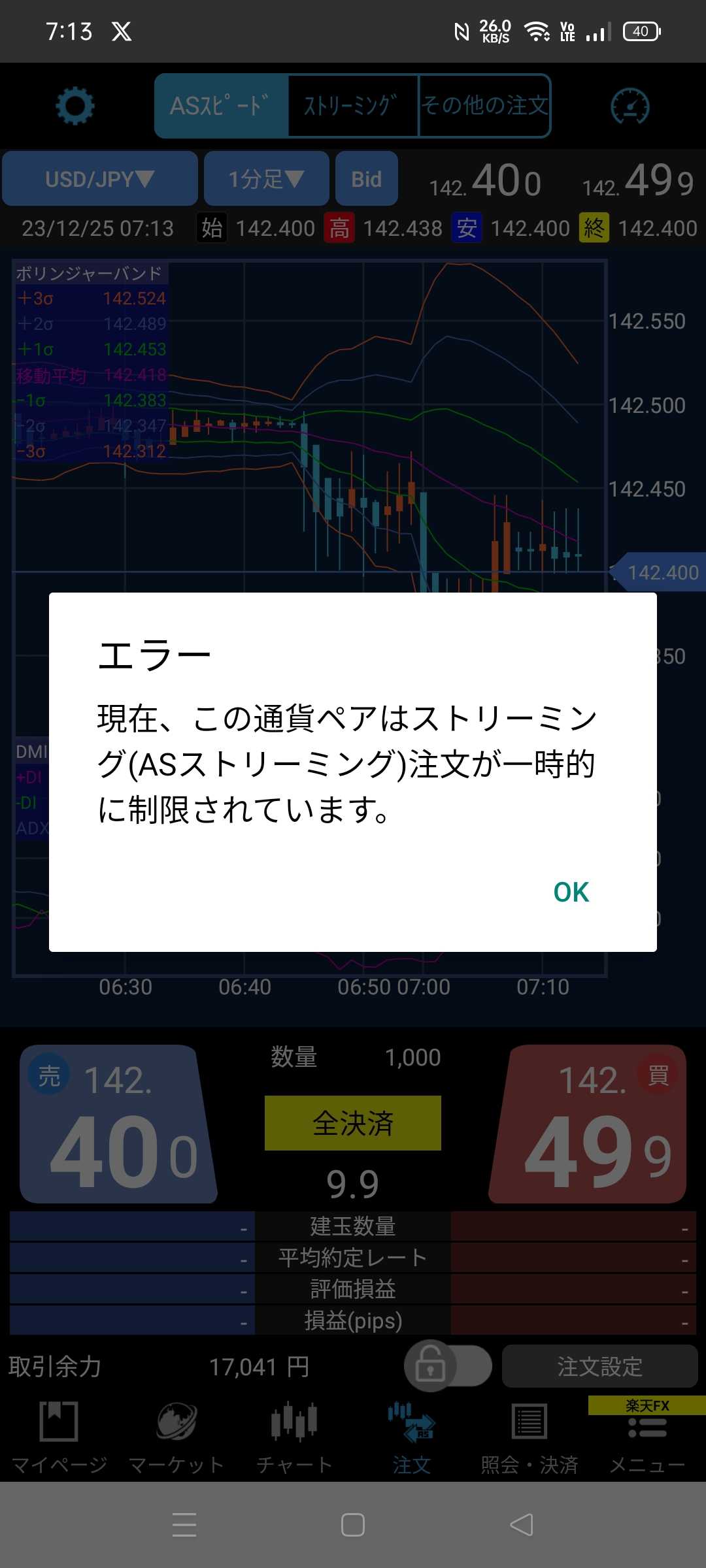Sell at 142.400 with the 売 button
Image resolution: width=706 pixels, height=1568 pixels.
[x=118, y=1125]
